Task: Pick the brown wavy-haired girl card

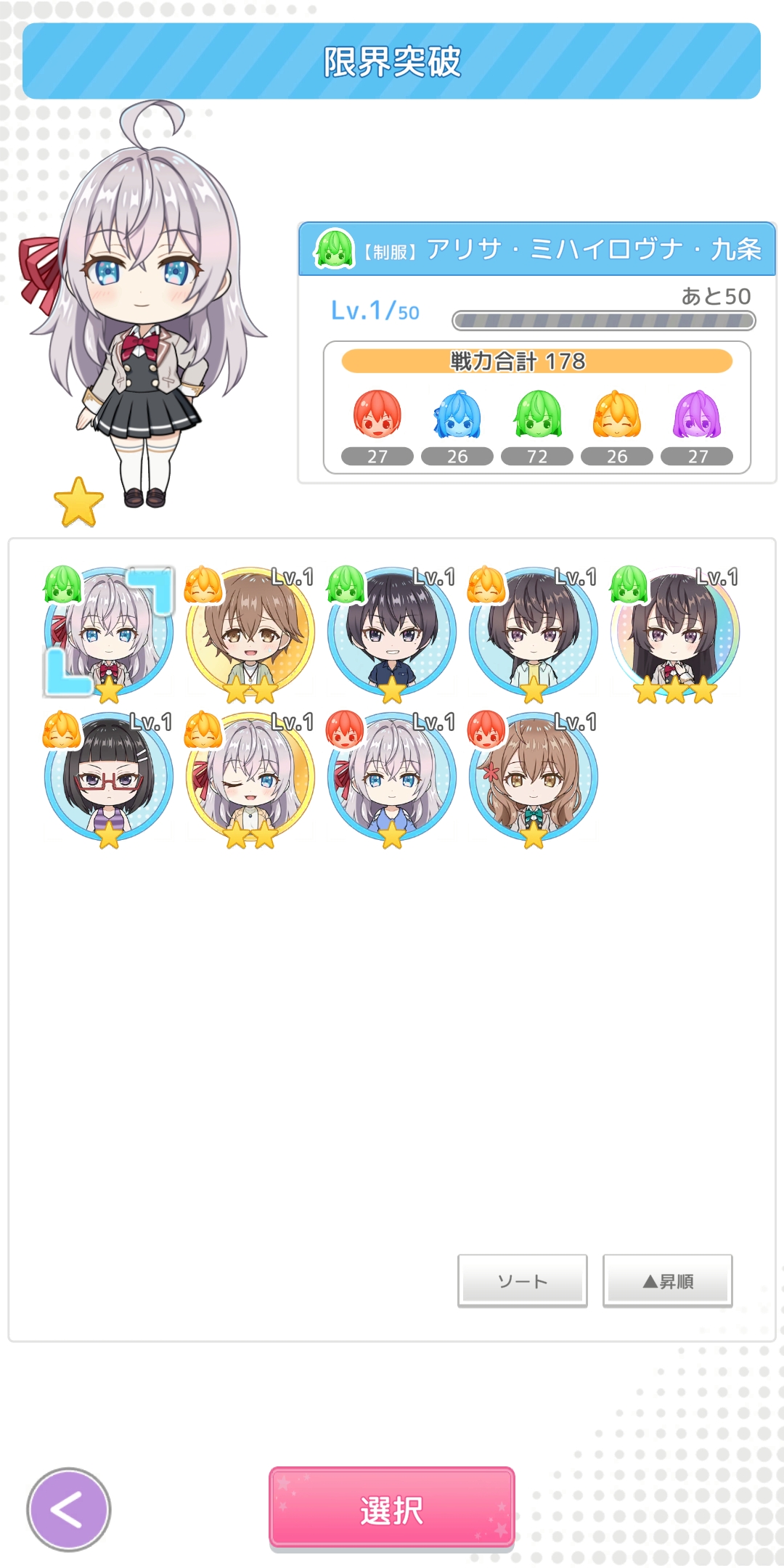Action: pyautogui.click(x=534, y=777)
